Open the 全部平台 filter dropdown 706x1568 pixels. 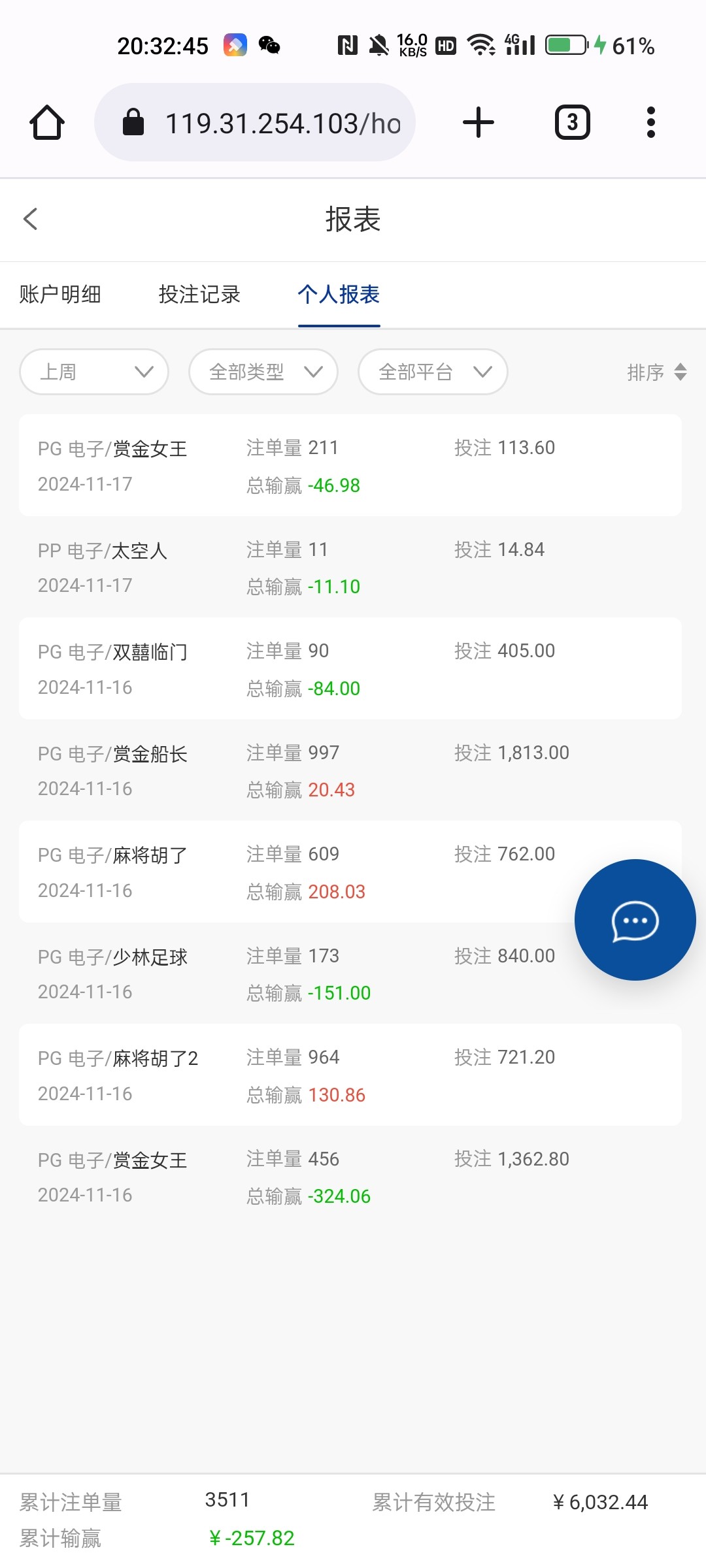click(433, 372)
